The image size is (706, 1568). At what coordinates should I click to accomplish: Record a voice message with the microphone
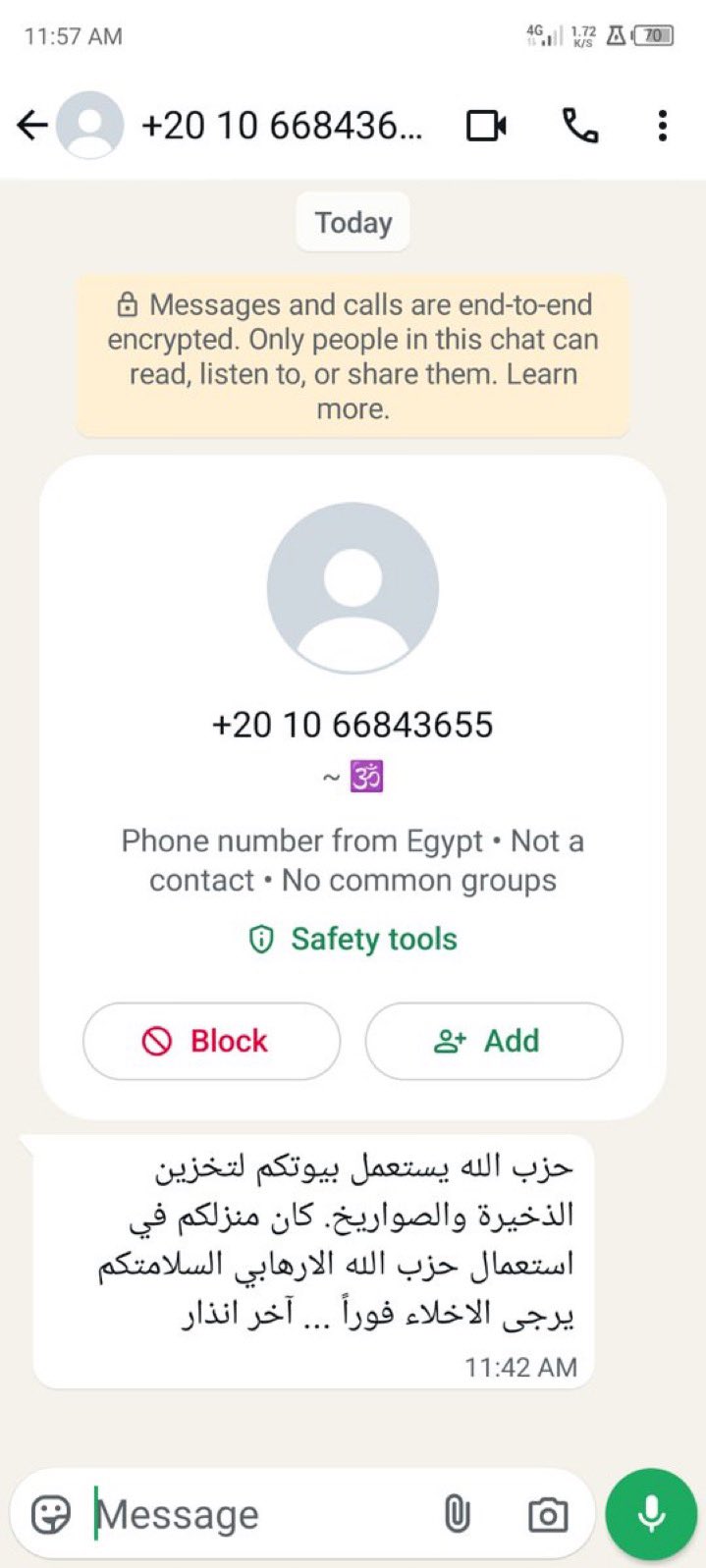point(651,1514)
